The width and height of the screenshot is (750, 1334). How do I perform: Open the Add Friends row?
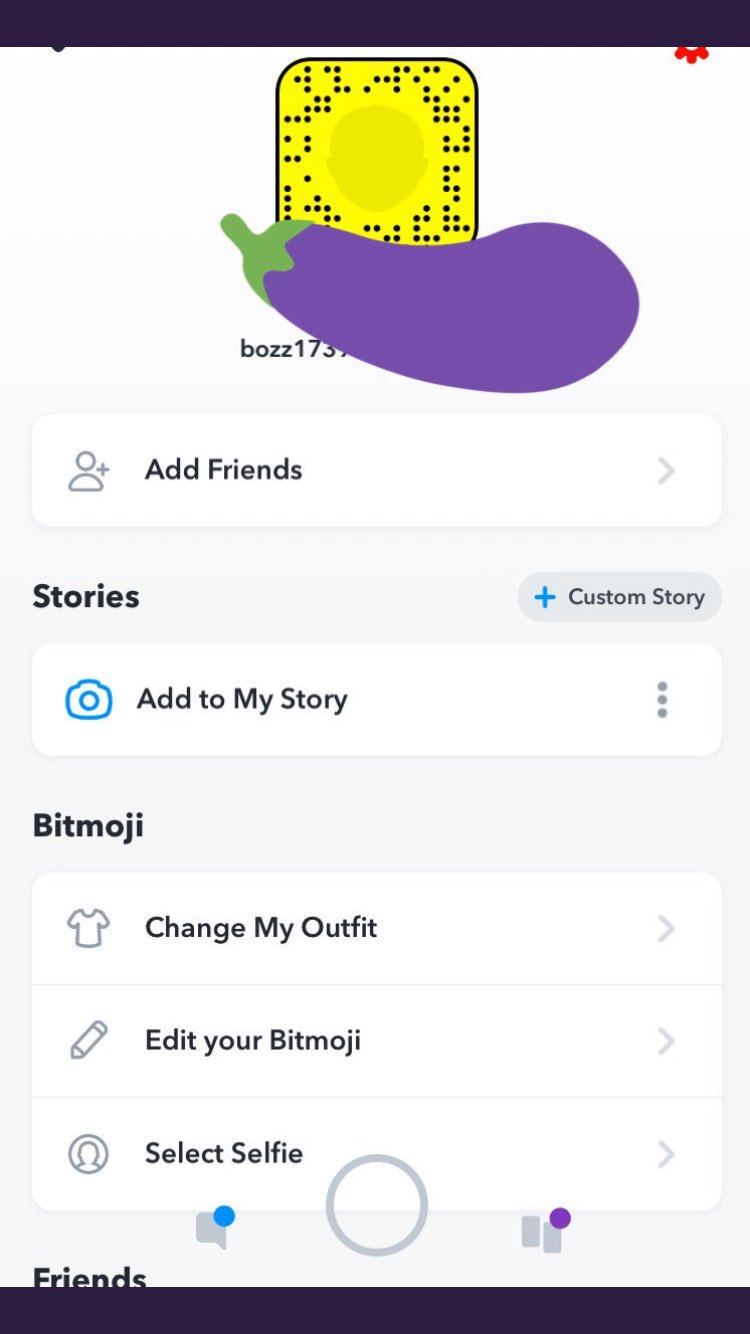[376, 470]
